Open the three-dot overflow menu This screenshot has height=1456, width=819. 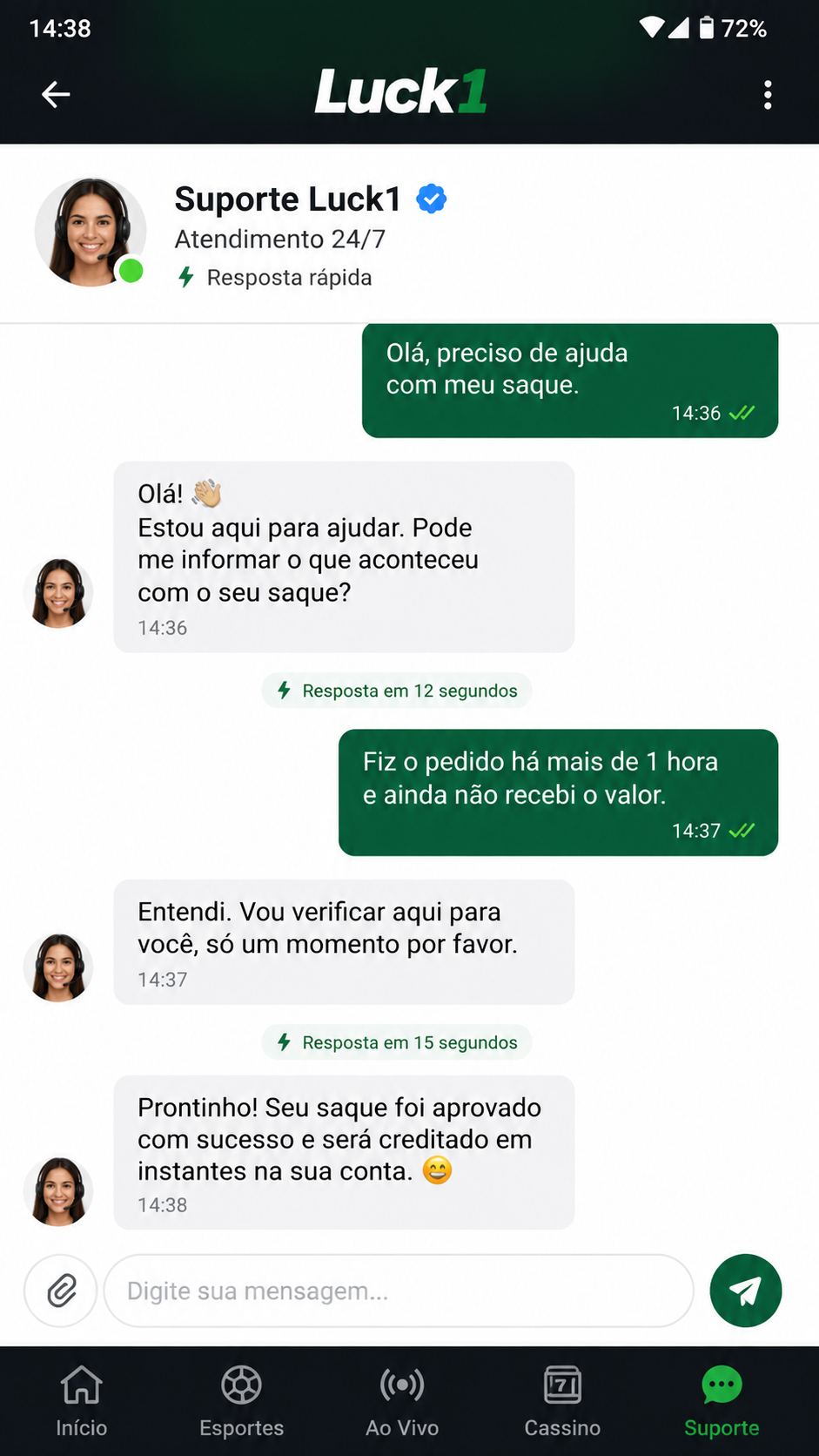coord(767,95)
